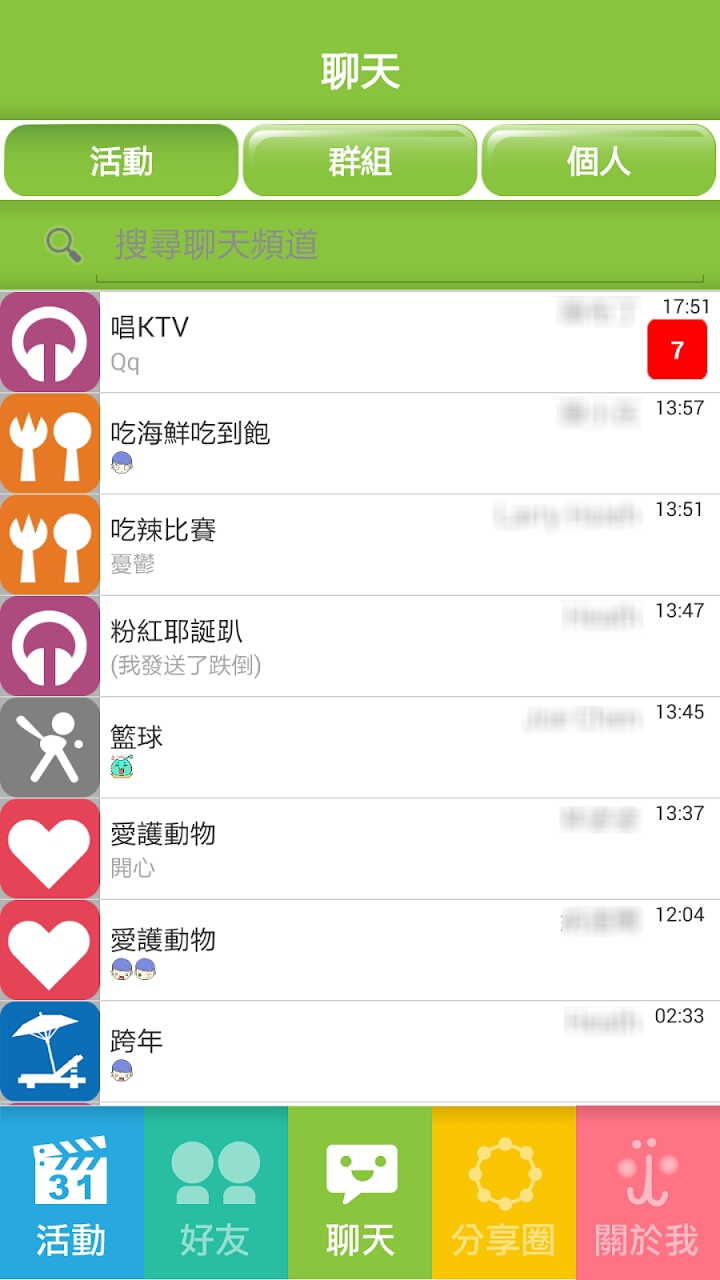Image resolution: width=720 pixels, height=1280 pixels.
Task: Select the 聊天 bottom tab
Action: pos(360,1192)
